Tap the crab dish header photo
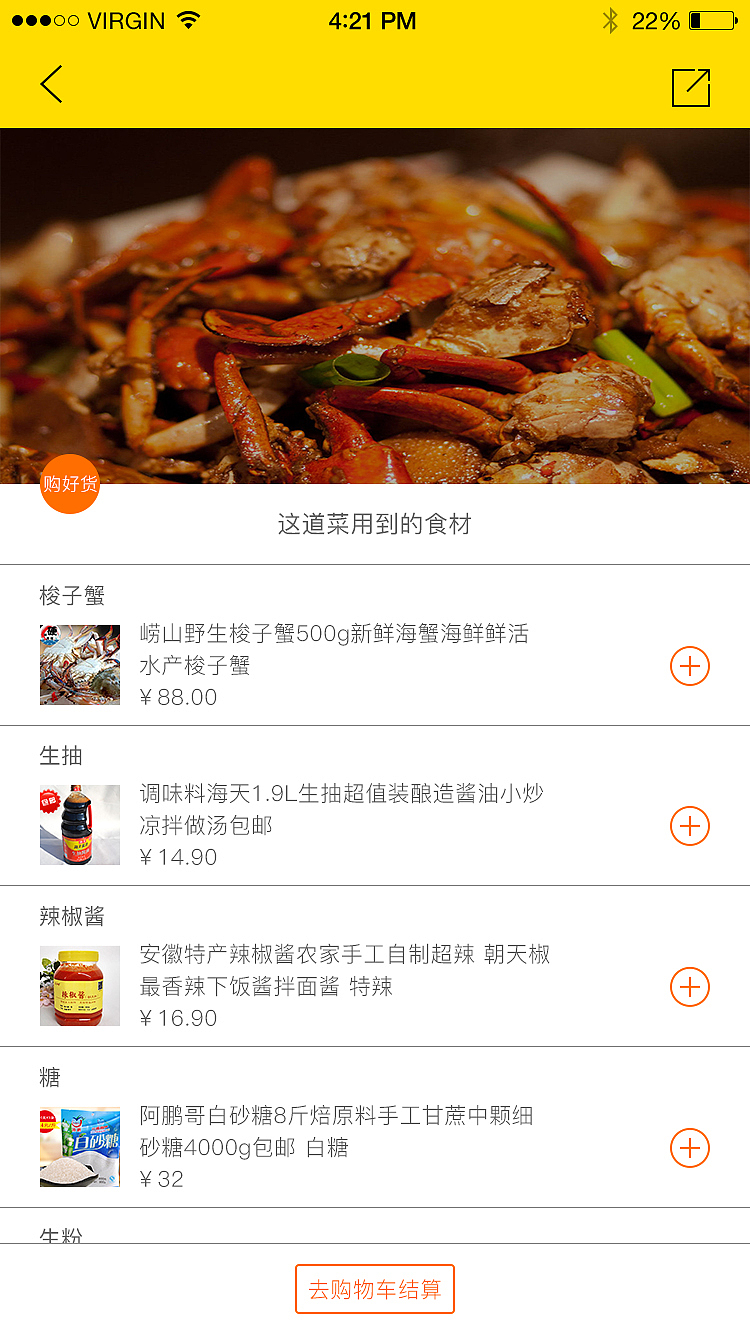The height and width of the screenshot is (1334, 750). pyautogui.click(x=375, y=300)
